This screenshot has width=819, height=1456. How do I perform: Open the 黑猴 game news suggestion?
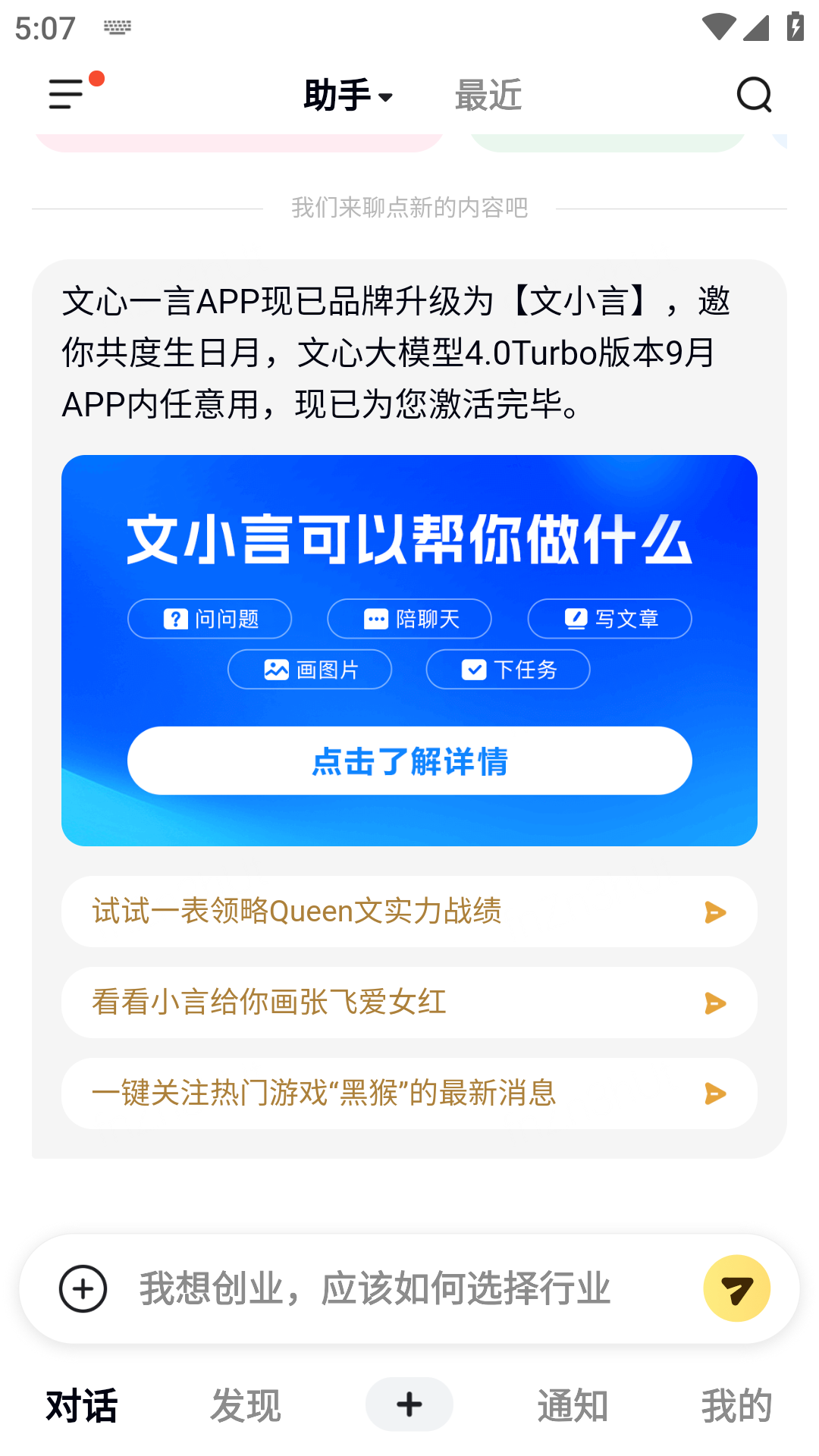[409, 1094]
